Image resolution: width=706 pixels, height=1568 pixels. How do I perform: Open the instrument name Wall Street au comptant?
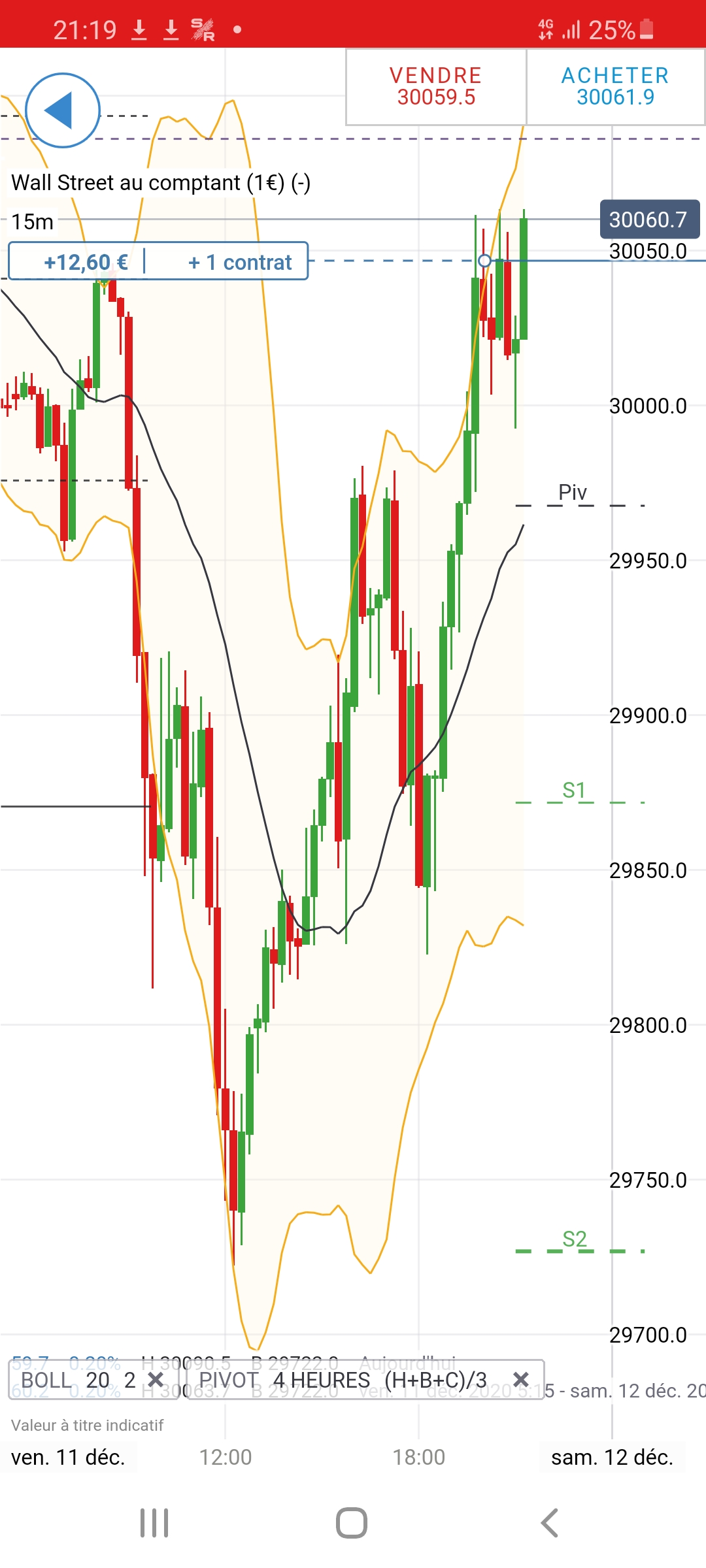(160, 182)
